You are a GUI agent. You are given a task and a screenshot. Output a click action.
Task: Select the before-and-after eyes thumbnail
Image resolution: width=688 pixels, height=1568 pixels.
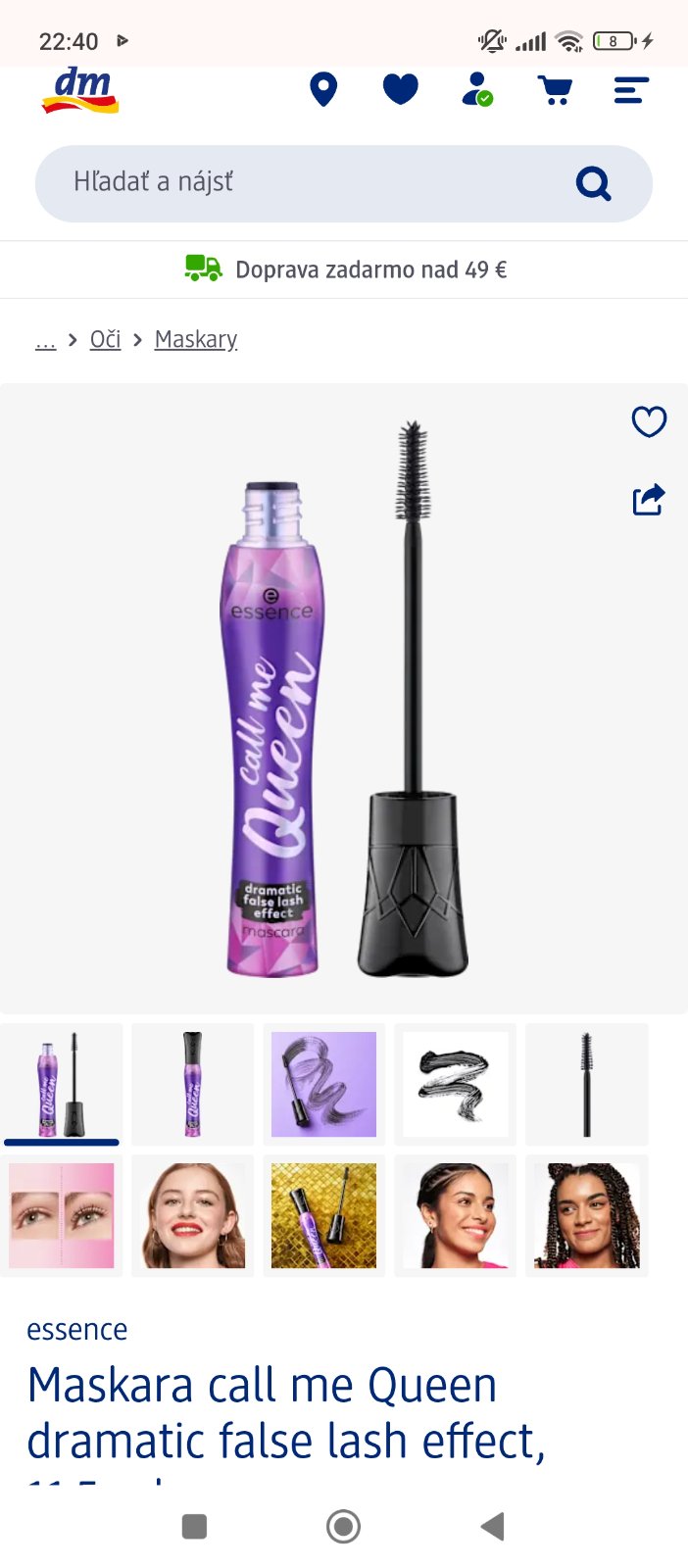tap(61, 1215)
